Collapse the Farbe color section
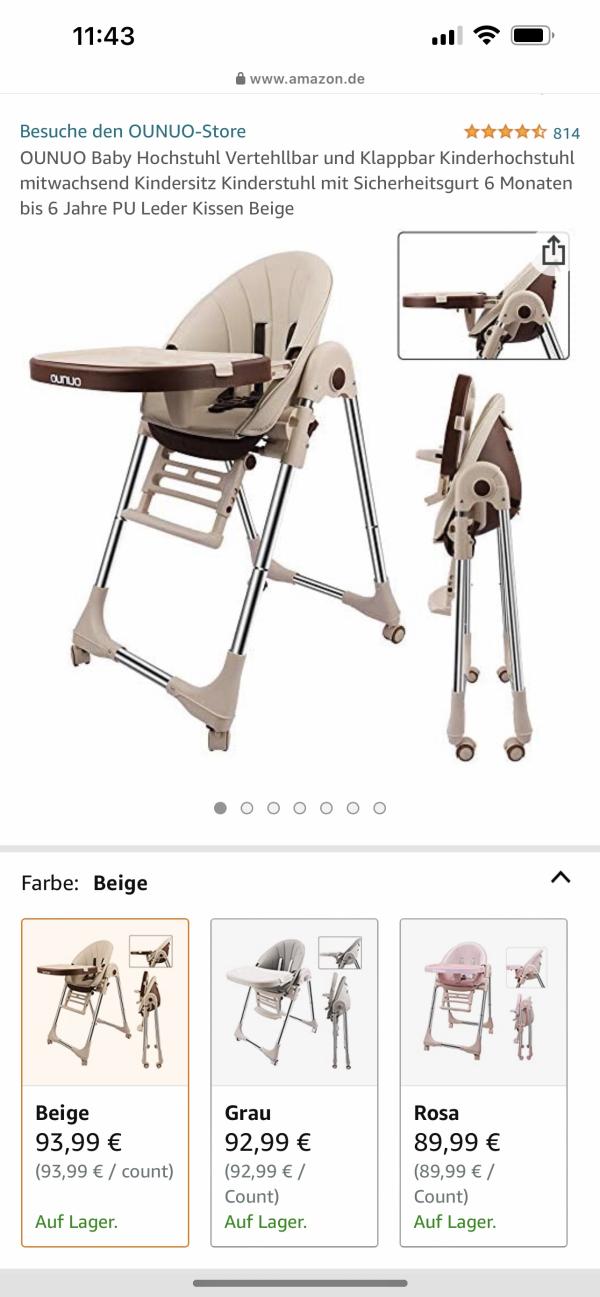 tap(560, 878)
